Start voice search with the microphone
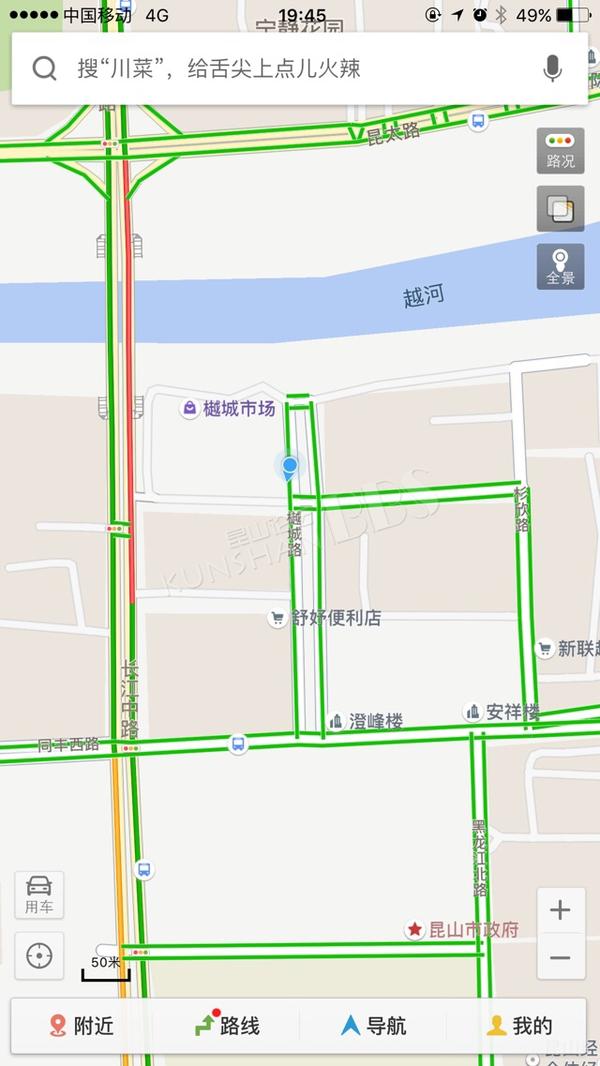 pos(552,68)
